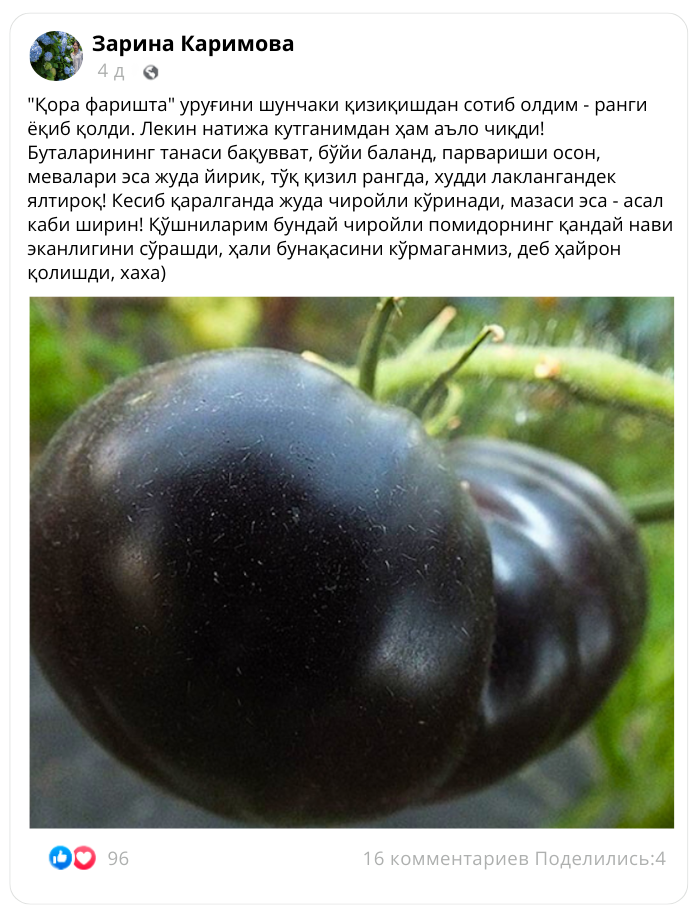Tap the public audience globe icon
This screenshot has width=698, height=908.
151,72
